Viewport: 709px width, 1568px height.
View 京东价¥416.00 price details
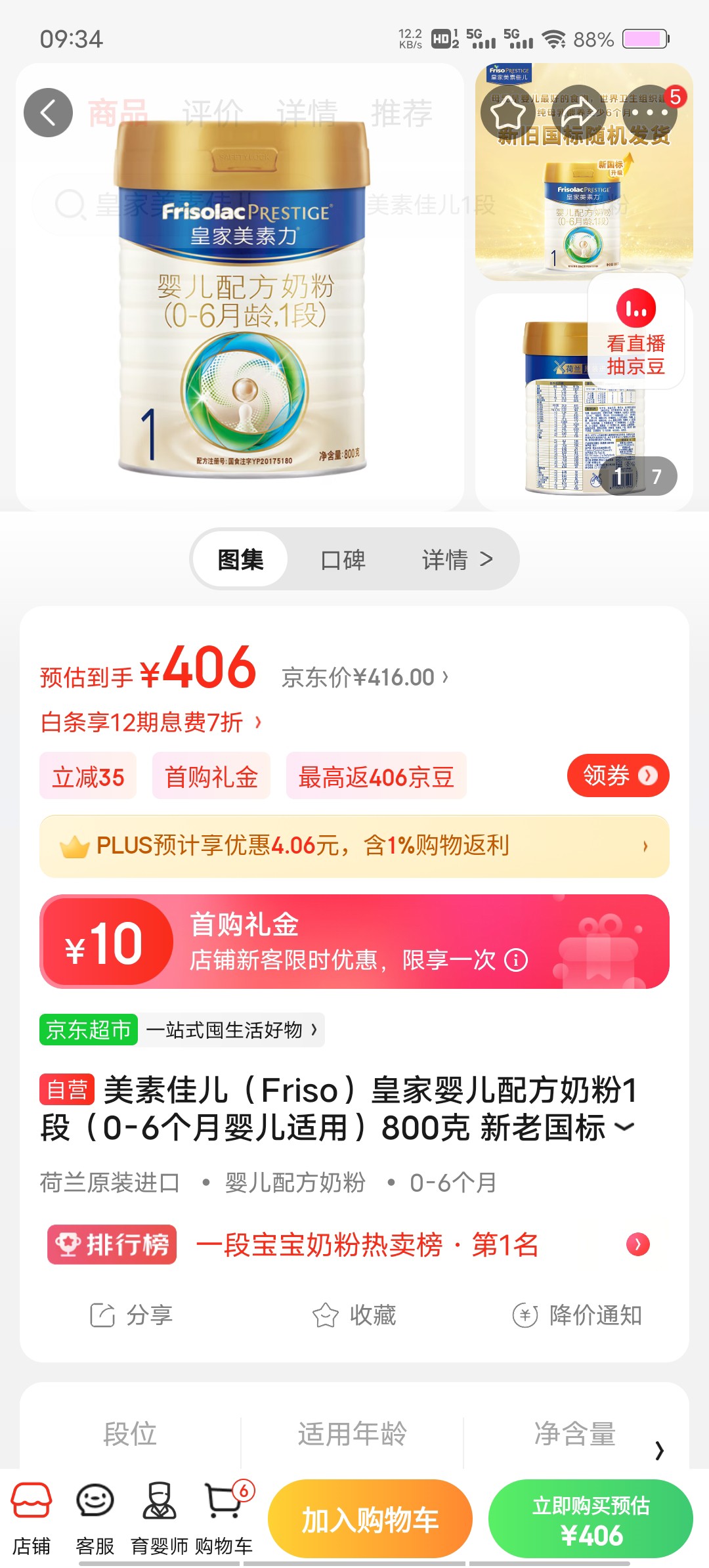365,678
